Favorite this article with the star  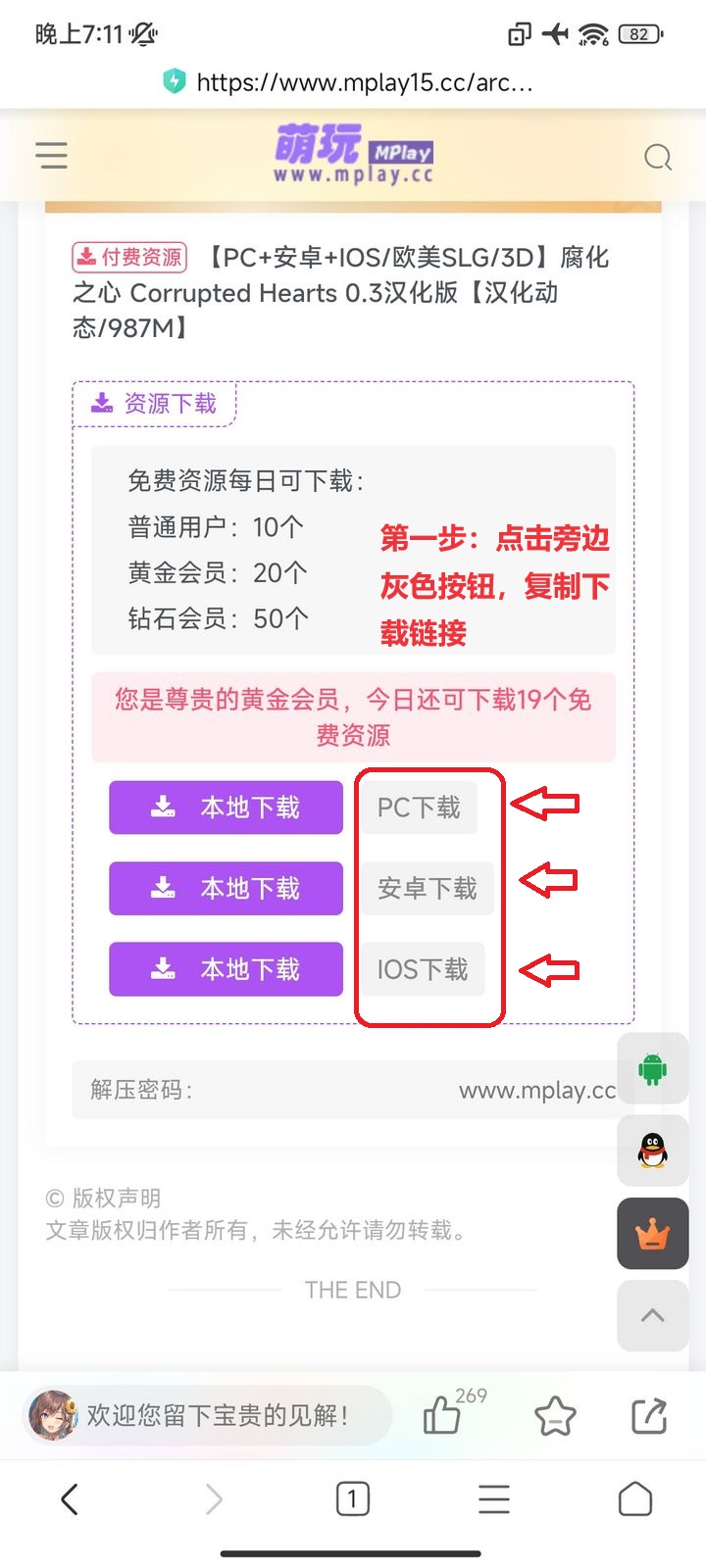click(x=555, y=1416)
